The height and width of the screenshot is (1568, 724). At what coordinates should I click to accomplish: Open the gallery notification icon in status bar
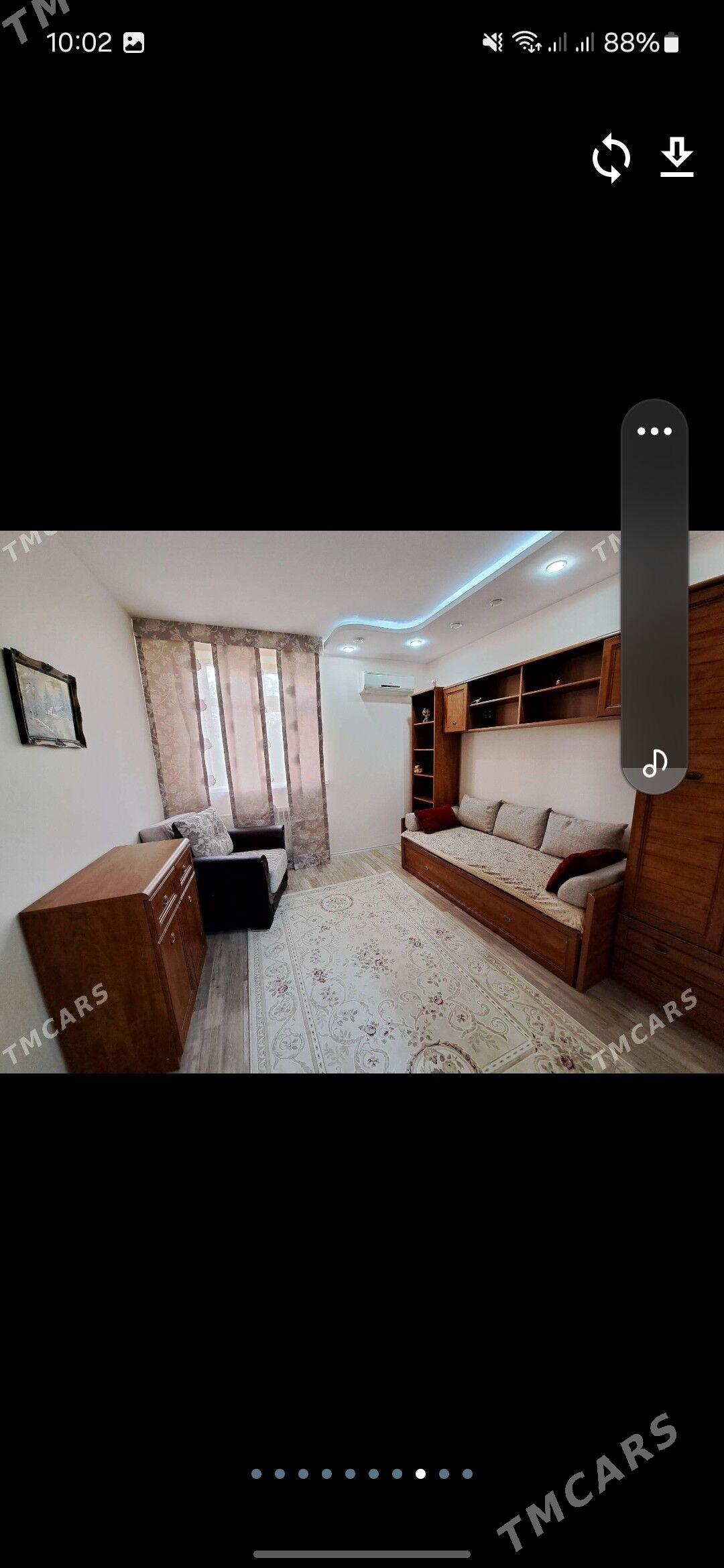[135, 42]
